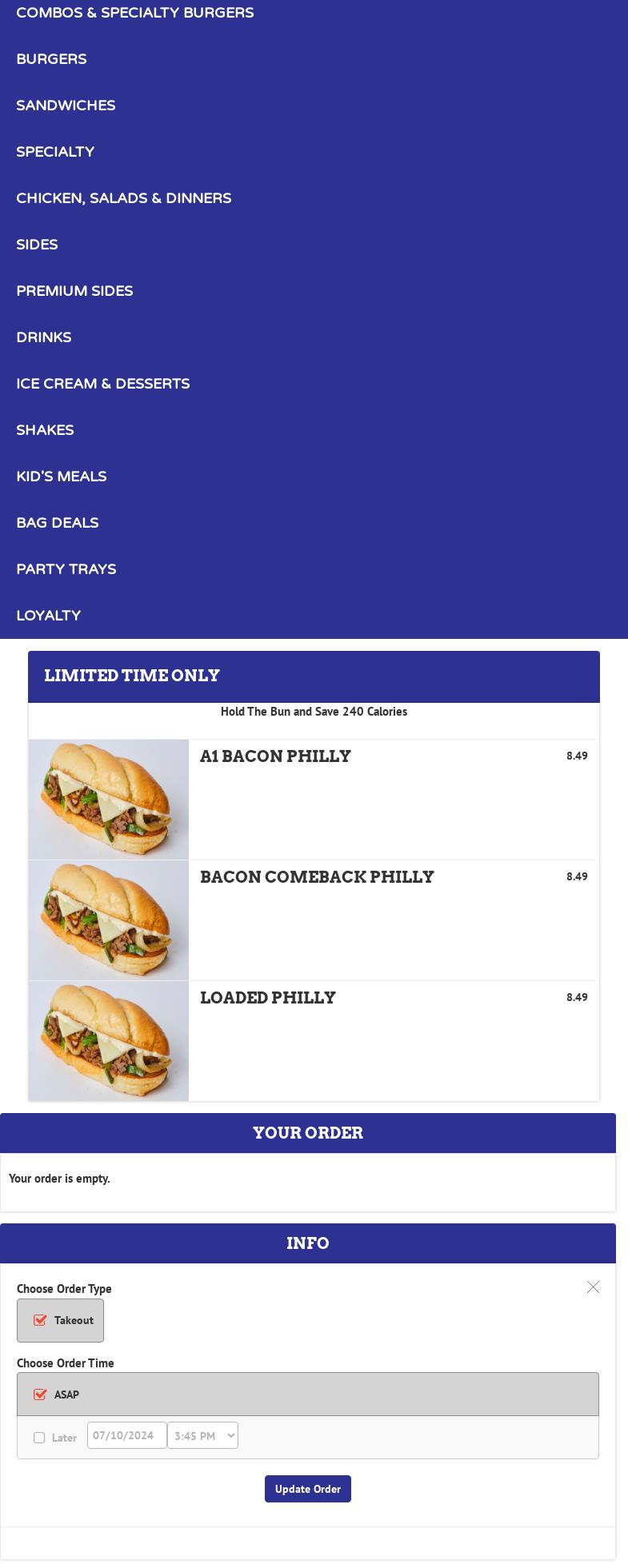The height and width of the screenshot is (1568, 628).
Task: Browse the Premium Sides category
Action: (x=74, y=291)
